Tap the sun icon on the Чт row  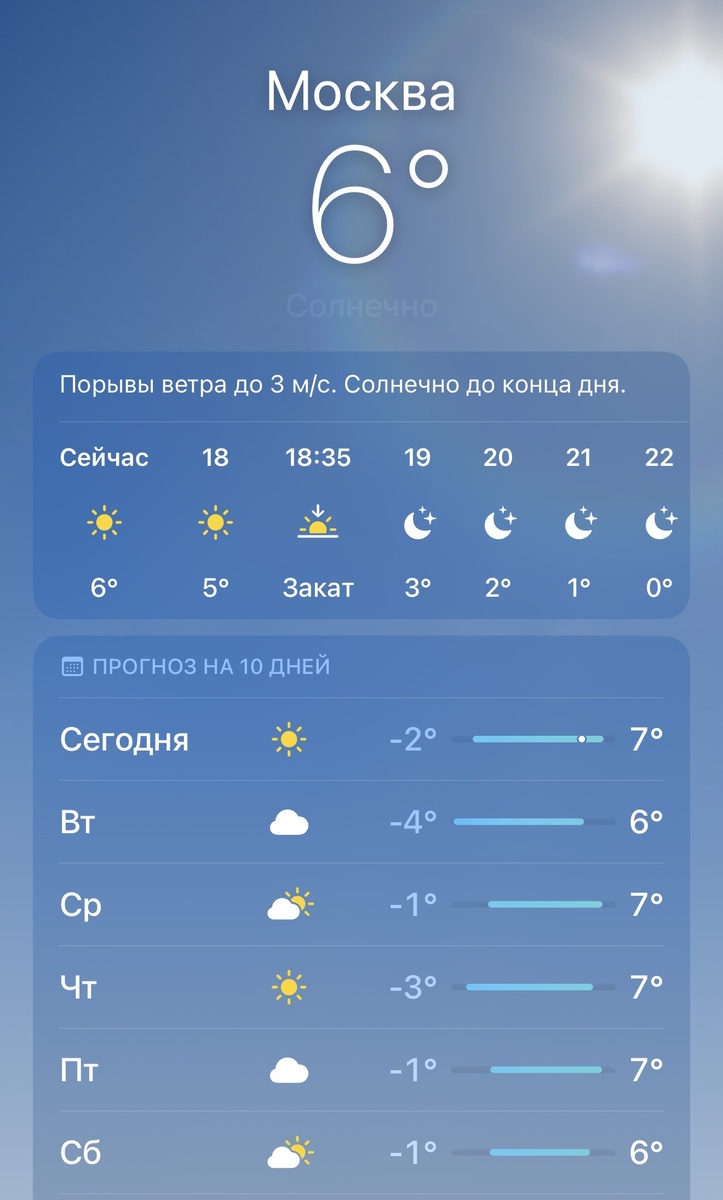pyautogui.click(x=289, y=986)
